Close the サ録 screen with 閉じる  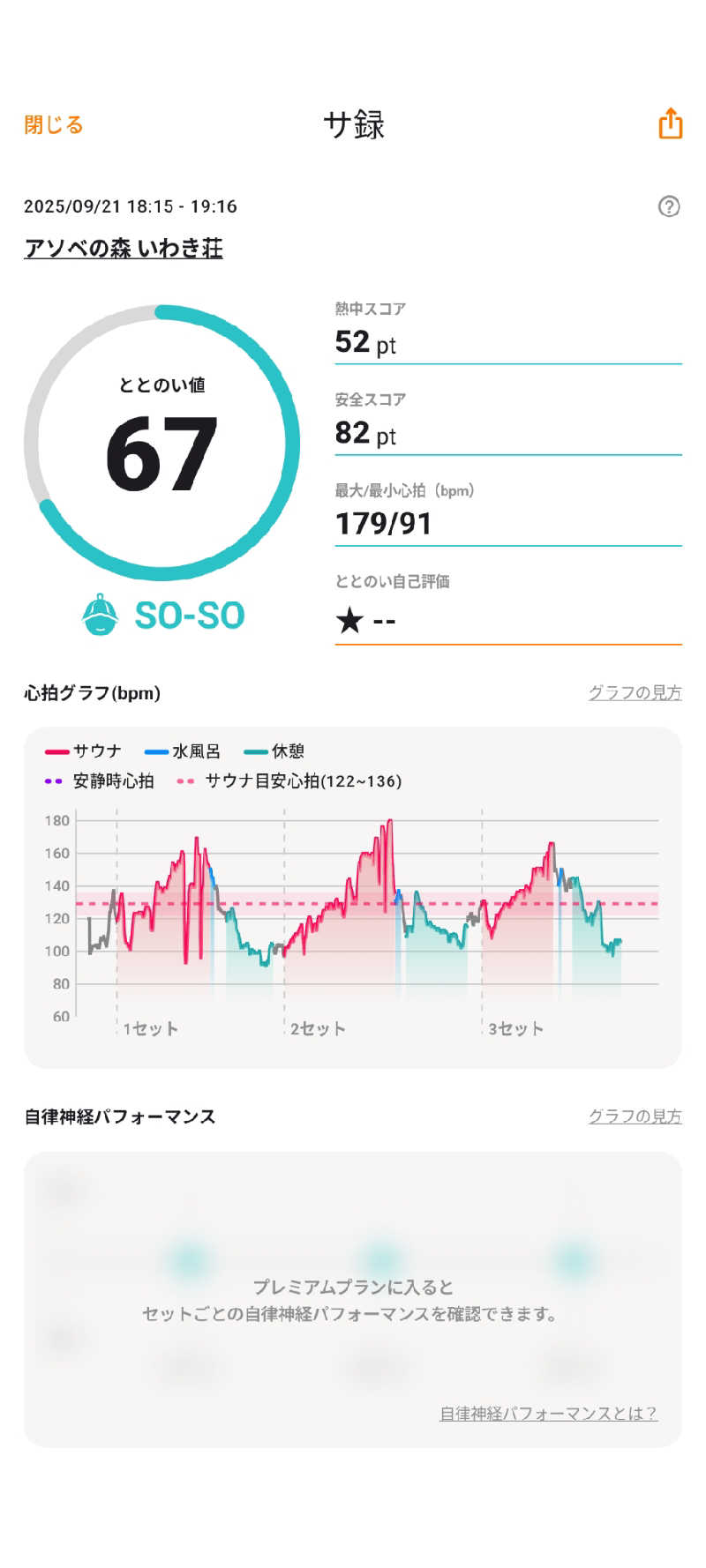[54, 125]
